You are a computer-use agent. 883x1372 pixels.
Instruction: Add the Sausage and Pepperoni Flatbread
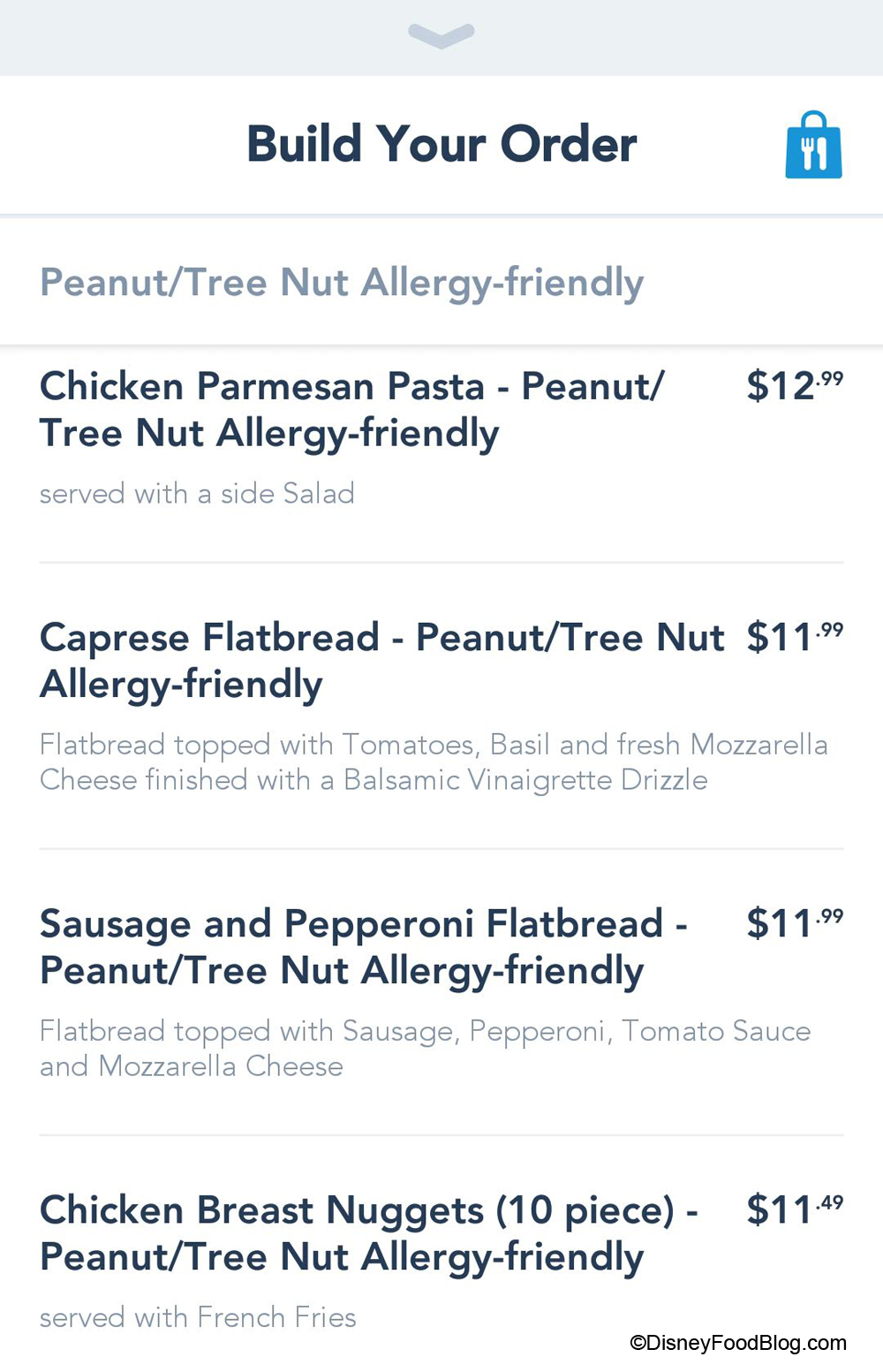point(363,947)
